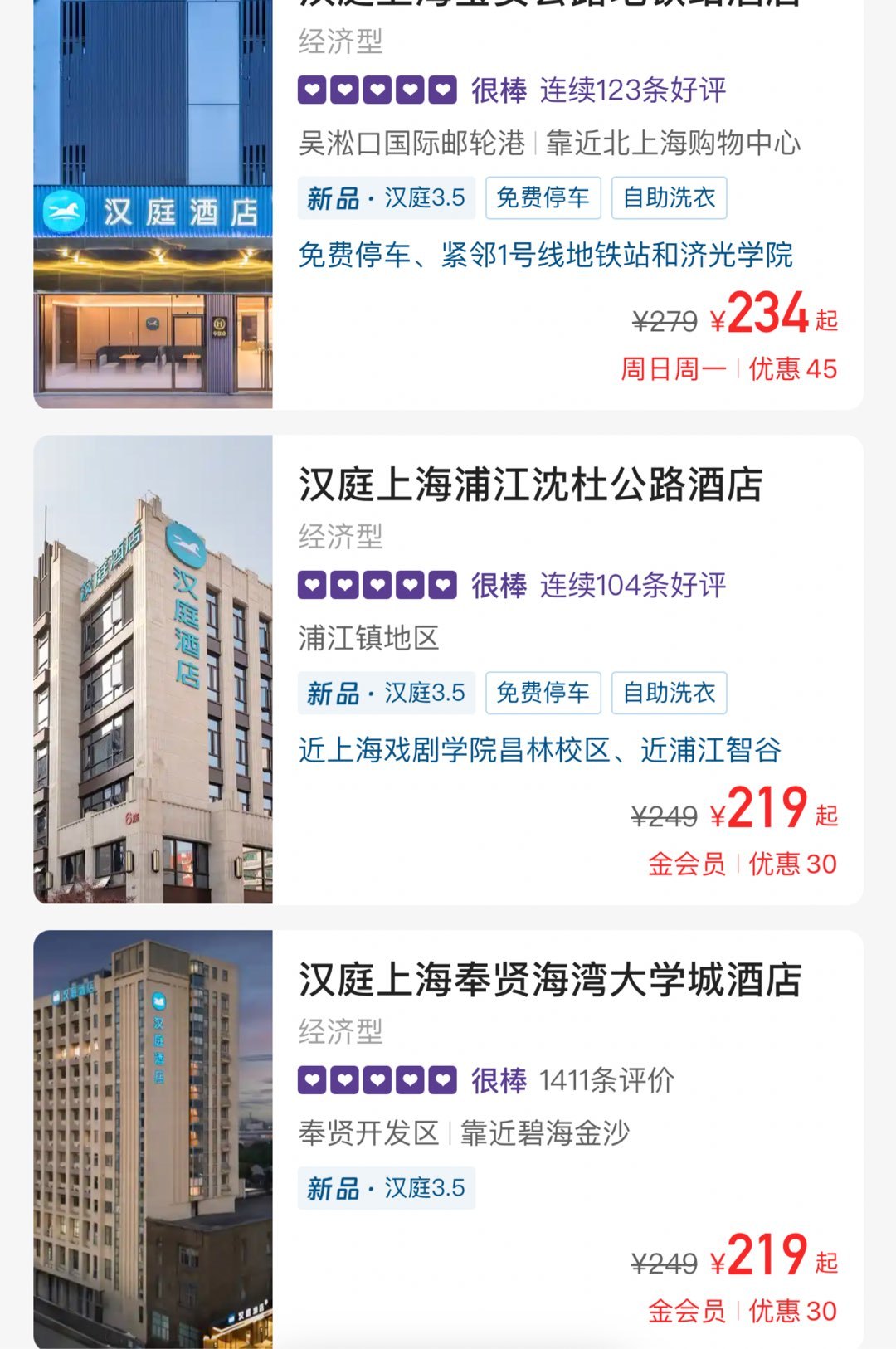Screen dimensions: 896x1349
Task: View 汉庭上海奉贤海湾大学城酒店 details
Action: [x=549, y=981]
